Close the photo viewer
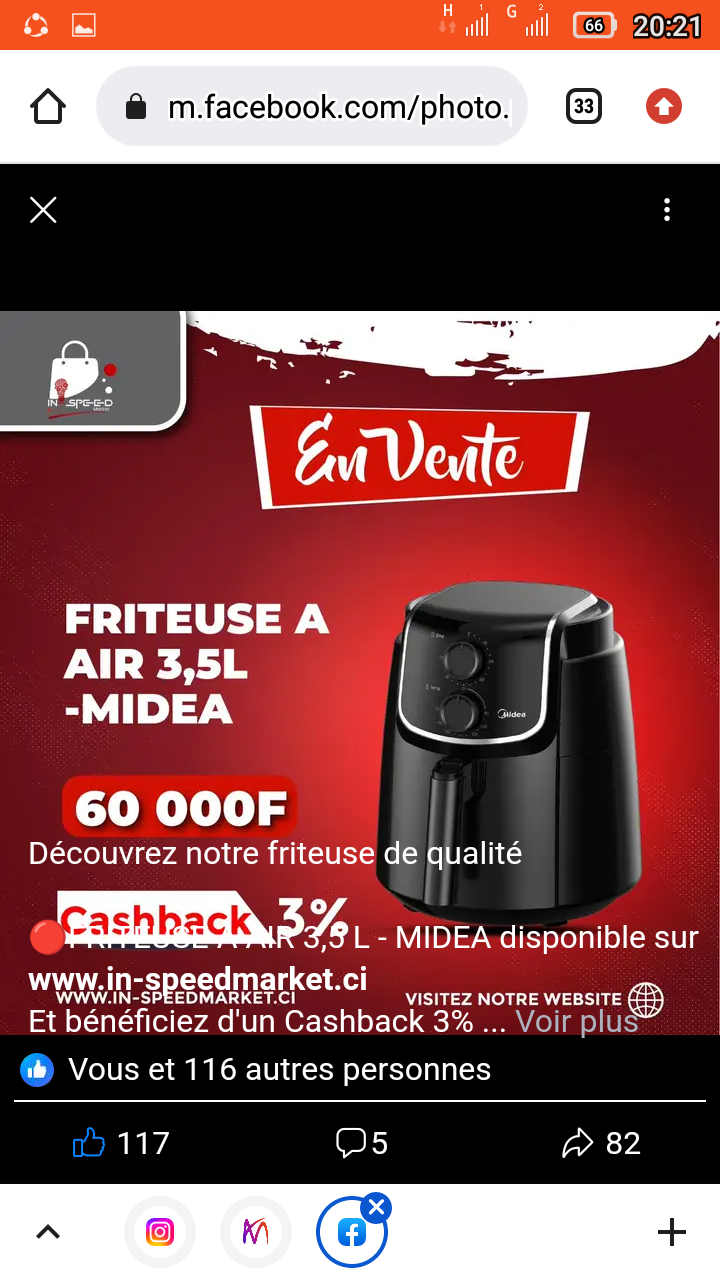Viewport: 720px width, 1280px height. [x=43, y=210]
